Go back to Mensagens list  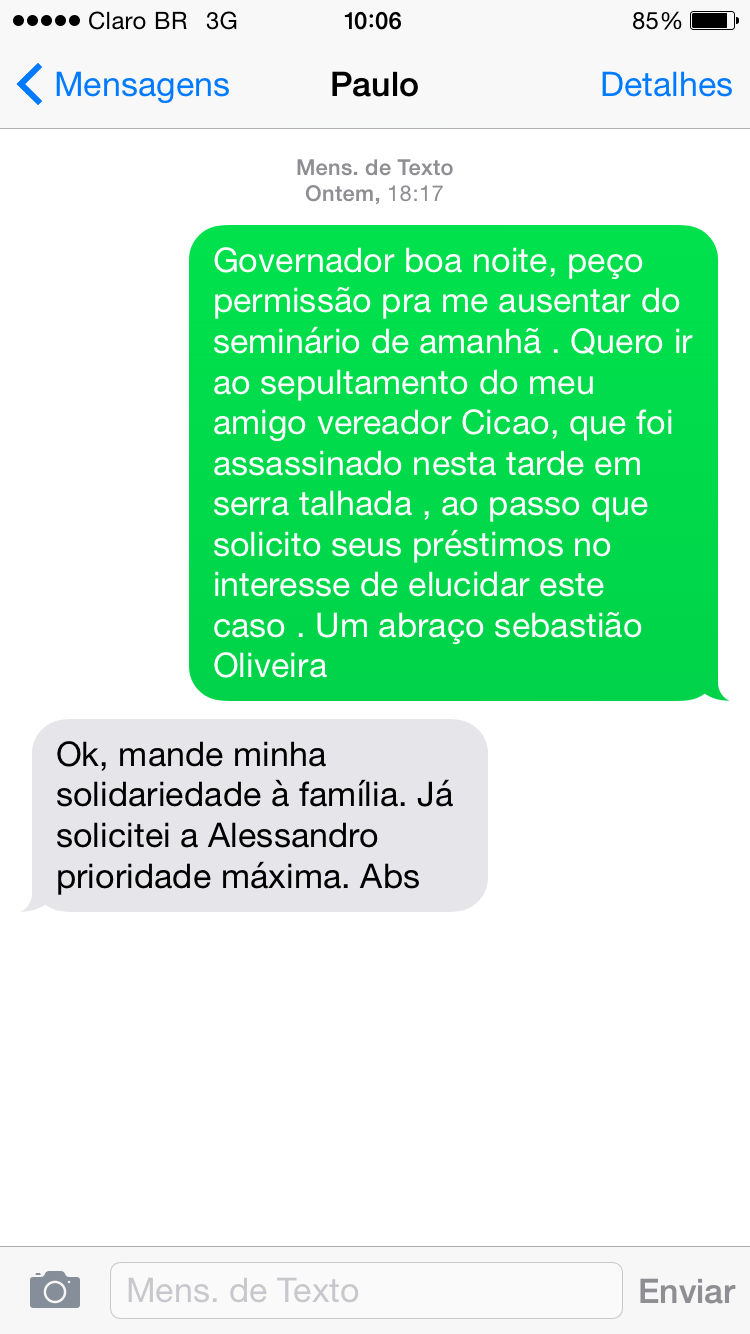pos(122,85)
